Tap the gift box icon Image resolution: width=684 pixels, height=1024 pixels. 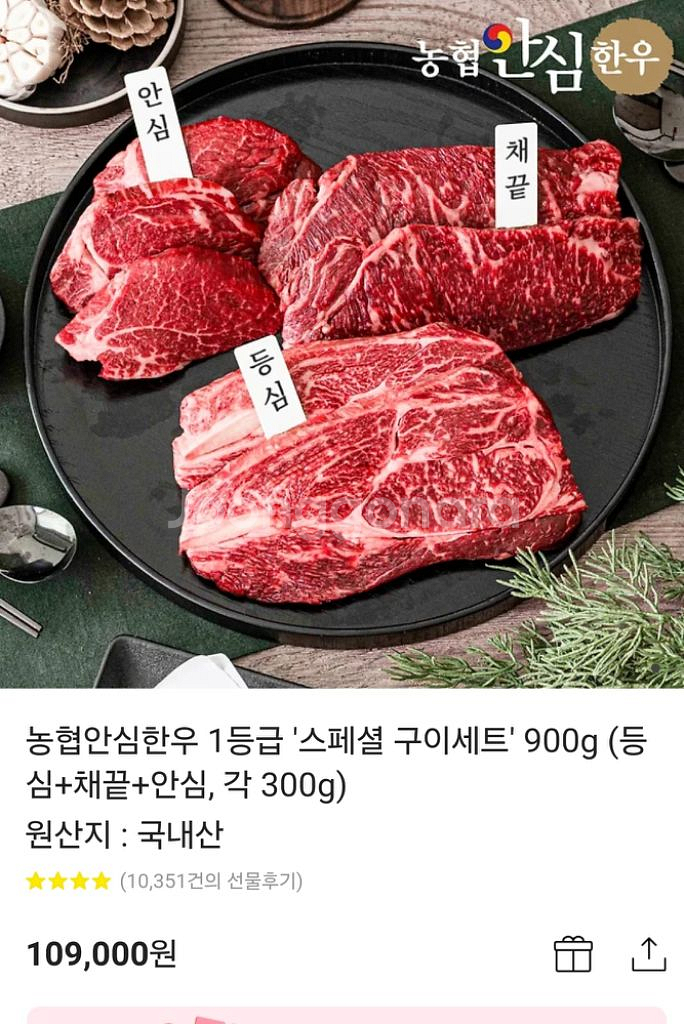pos(573,953)
